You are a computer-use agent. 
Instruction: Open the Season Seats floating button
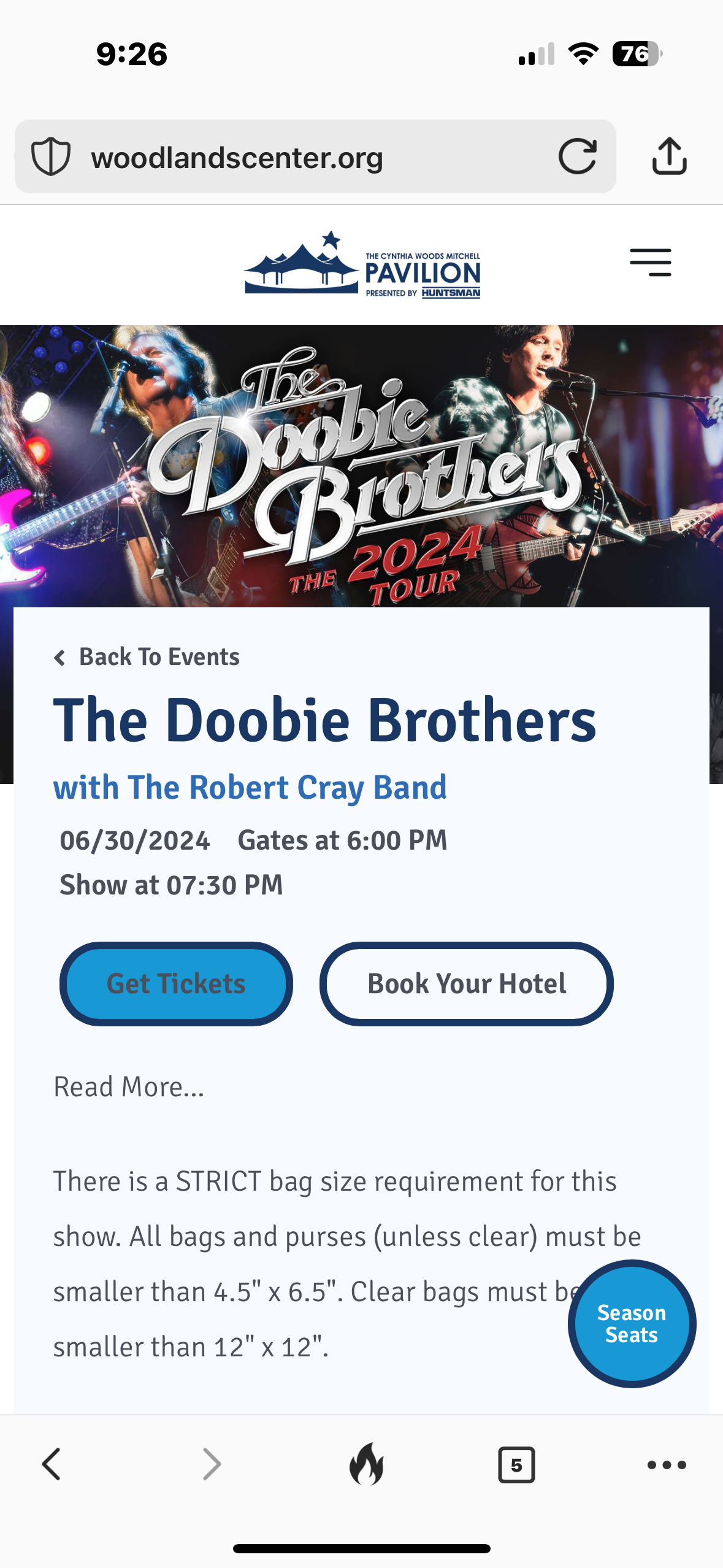632,1323
